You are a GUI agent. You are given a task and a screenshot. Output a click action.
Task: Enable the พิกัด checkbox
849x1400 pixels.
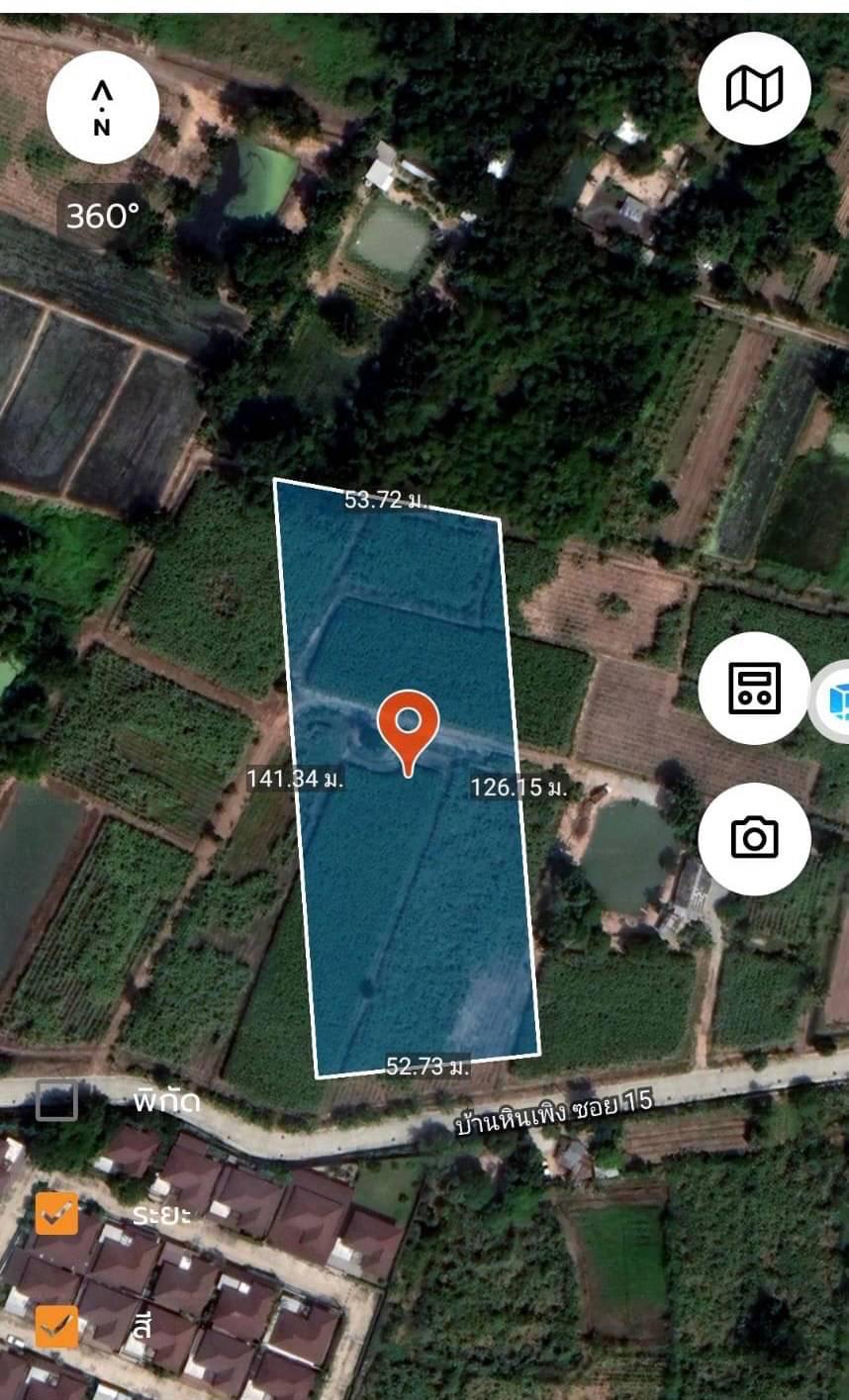[x=56, y=1099]
